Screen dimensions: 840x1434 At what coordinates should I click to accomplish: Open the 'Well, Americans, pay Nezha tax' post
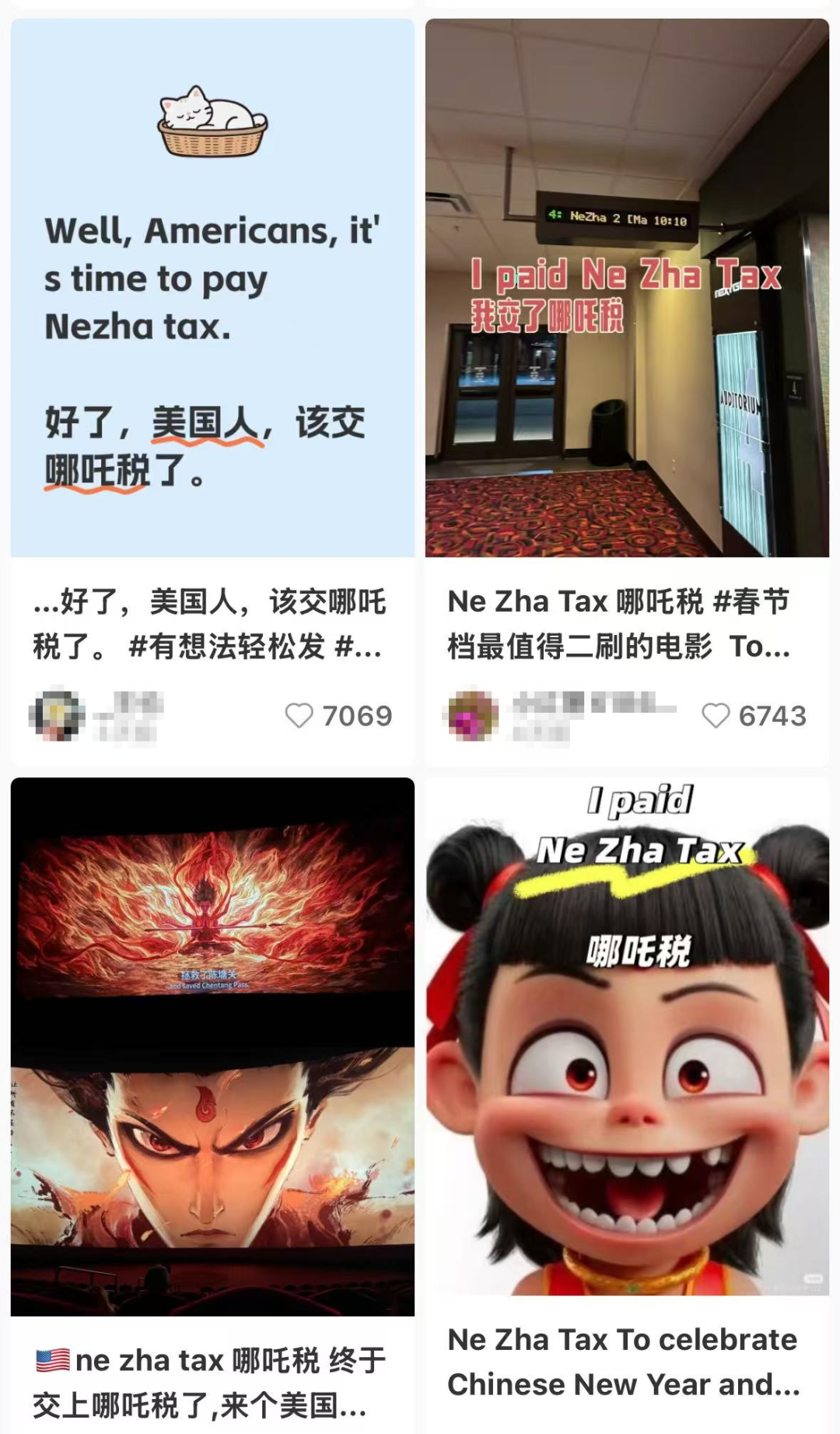[x=212, y=288]
